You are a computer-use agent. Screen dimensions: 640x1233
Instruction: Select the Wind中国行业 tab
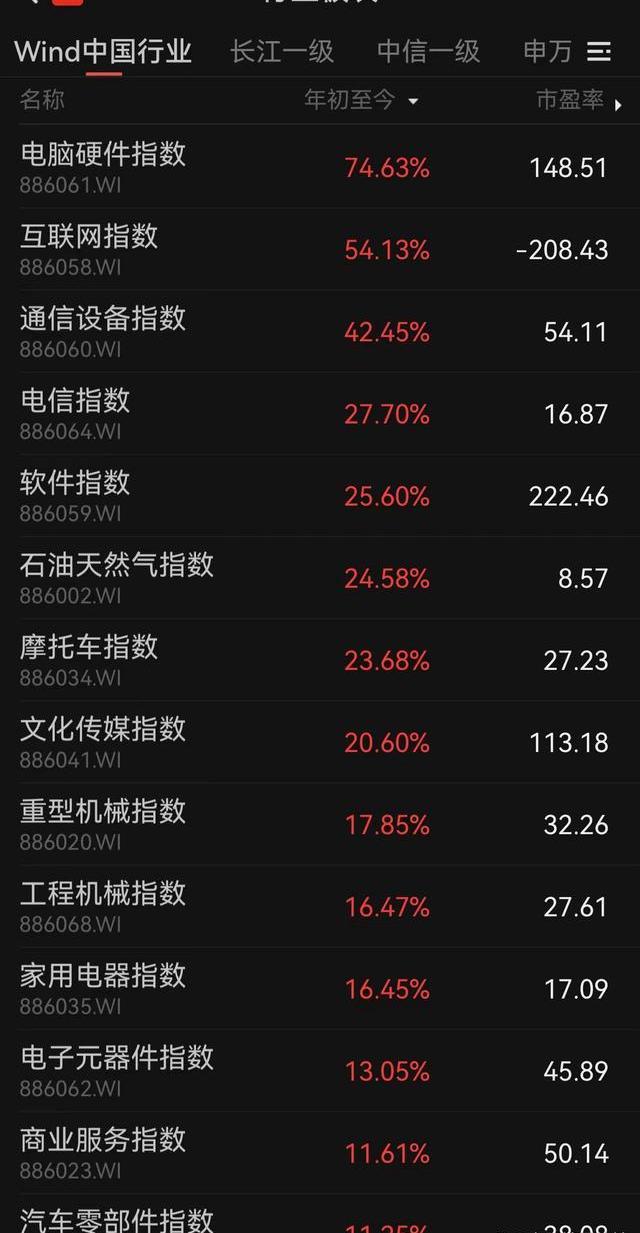[x=103, y=51]
